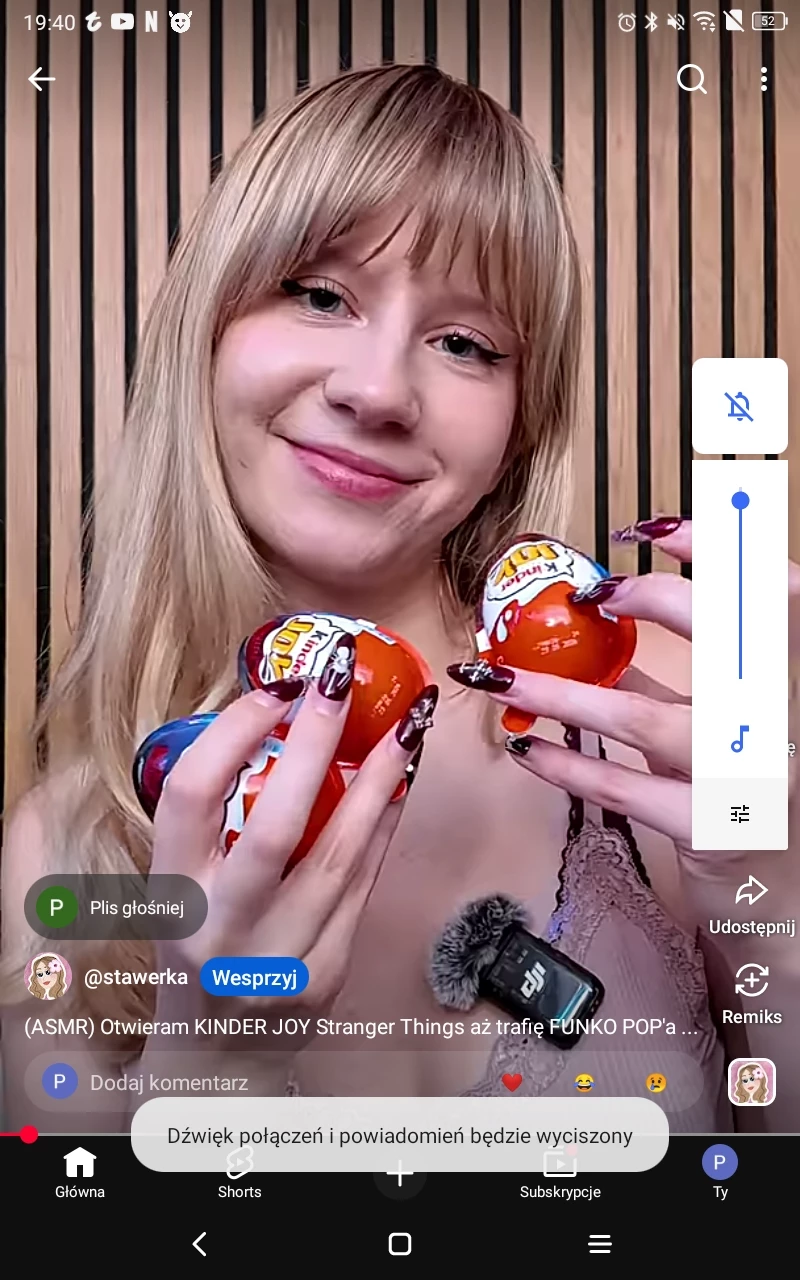The image size is (800, 1280).
Task: React with the laughing emoji
Action: 584,1082
